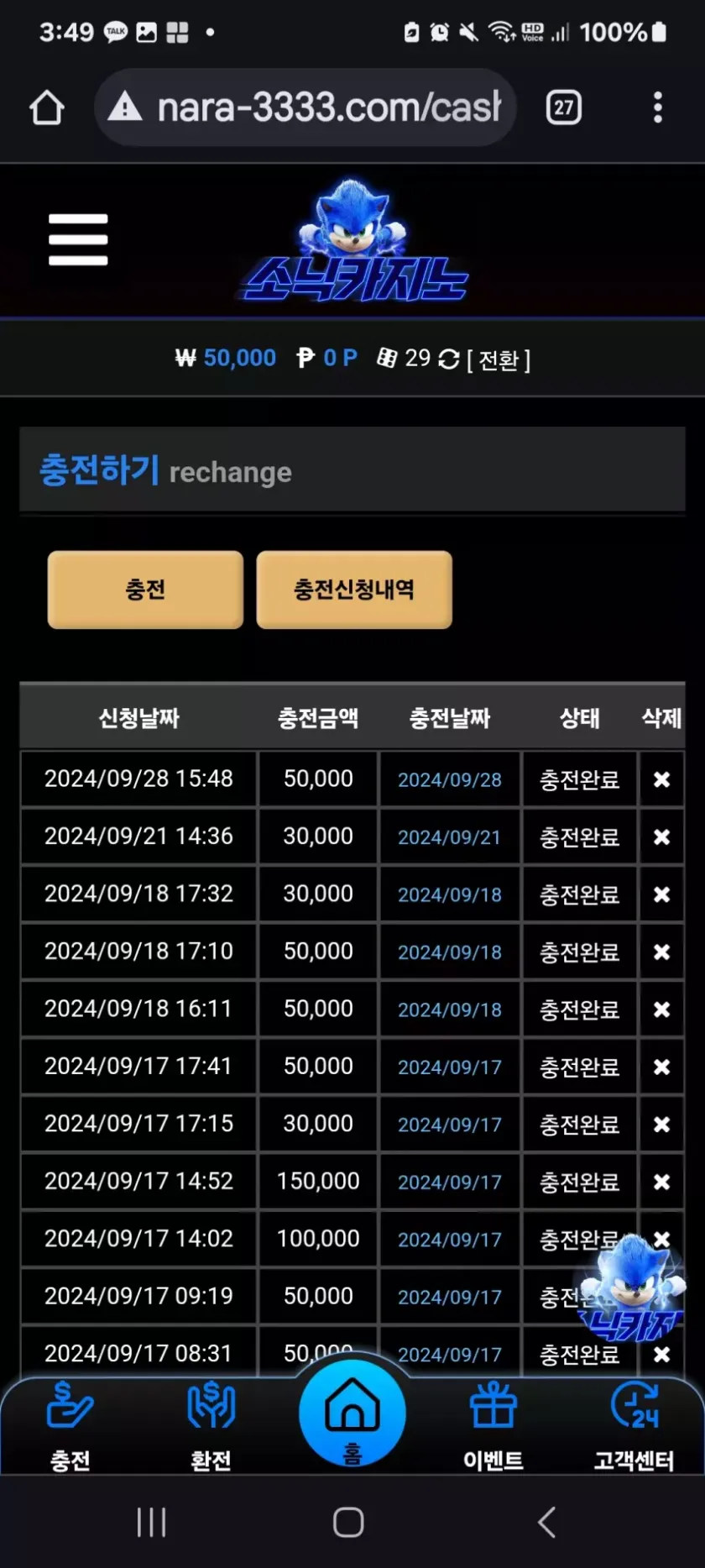The height and width of the screenshot is (1568, 705).
Task: Open system recent apps
Action: 152,1522
